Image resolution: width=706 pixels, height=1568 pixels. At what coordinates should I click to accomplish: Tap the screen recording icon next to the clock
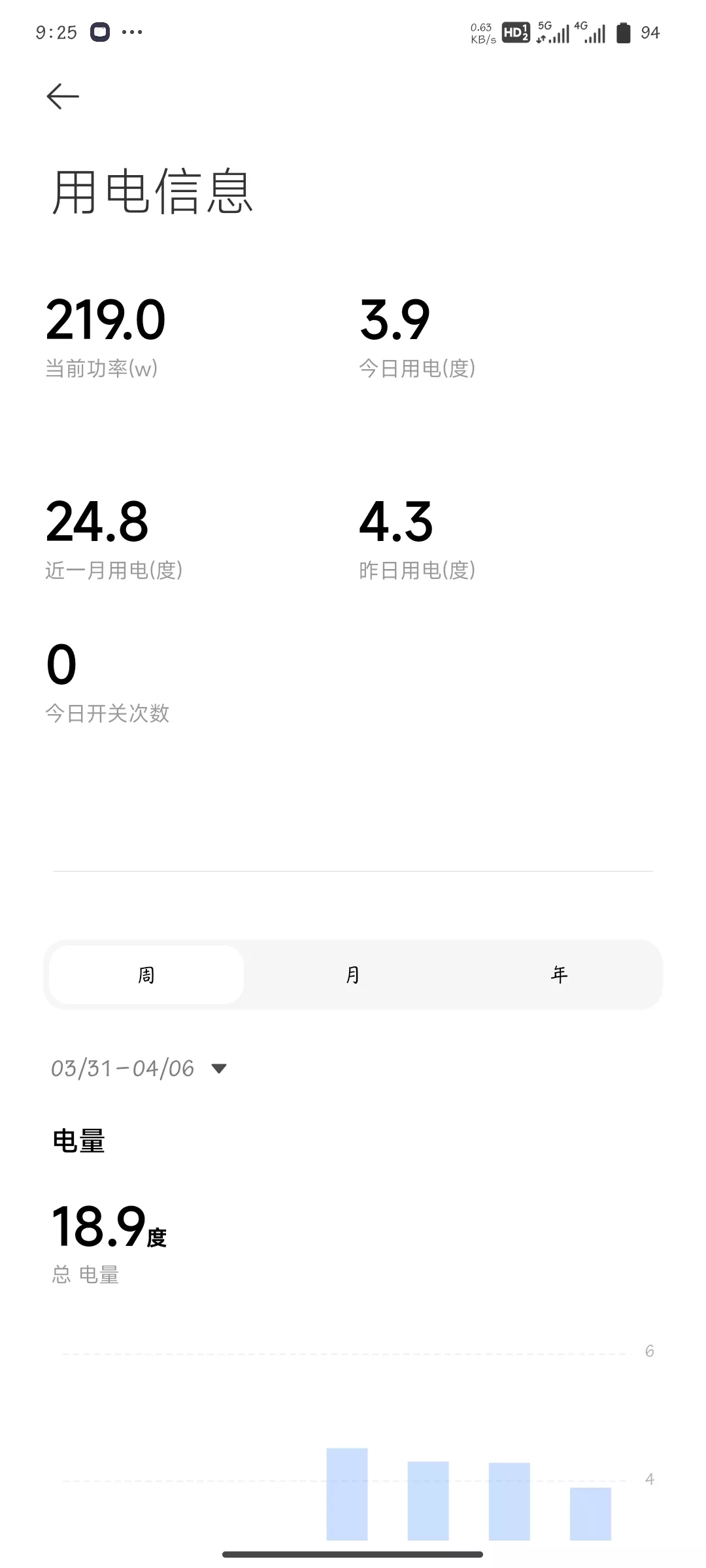tap(99, 31)
